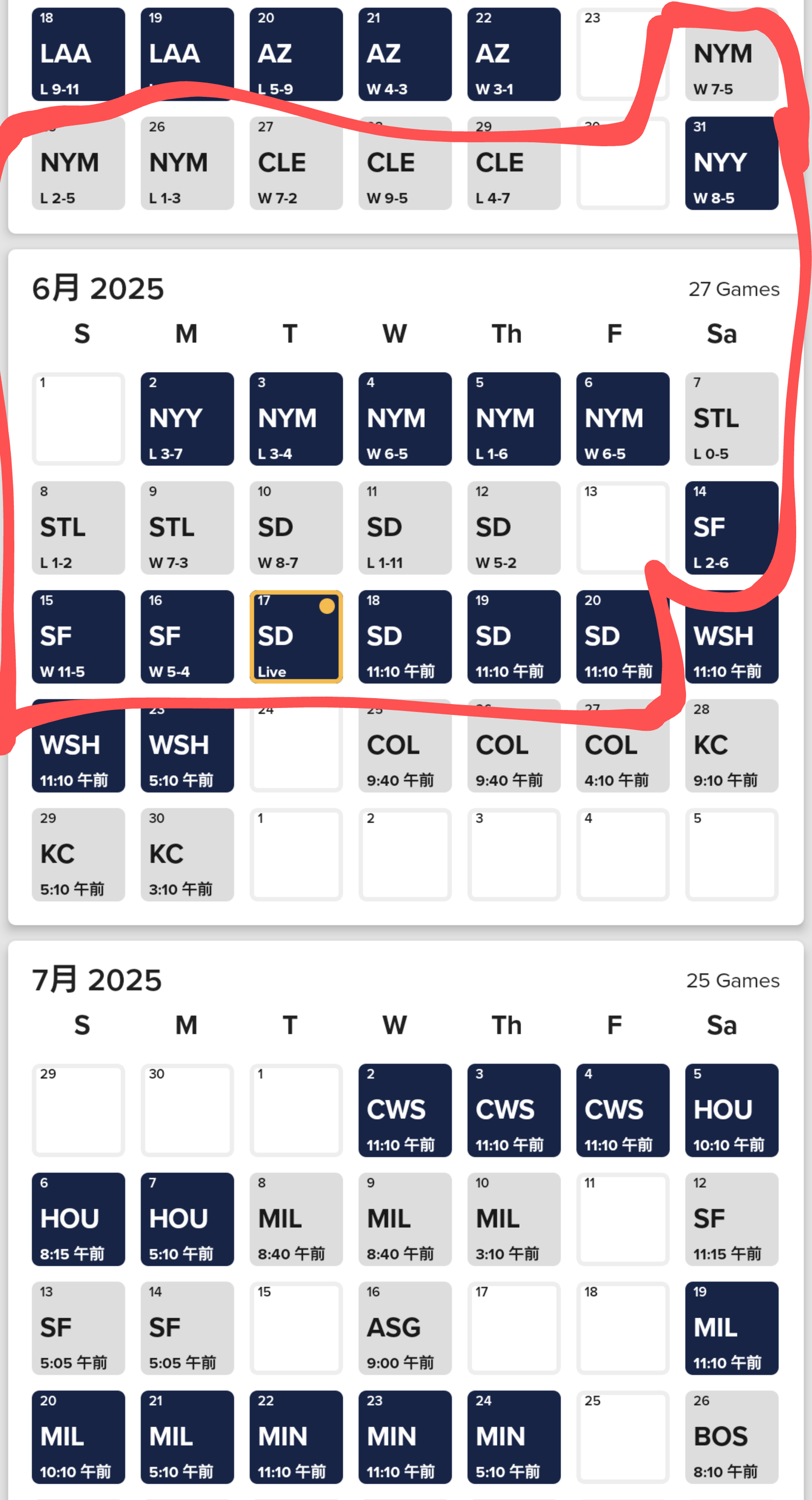Image resolution: width=812 pixels, height=1500 pixels.
Task: Open July 12 SF game at 11:15
Action: point(731,1219)
